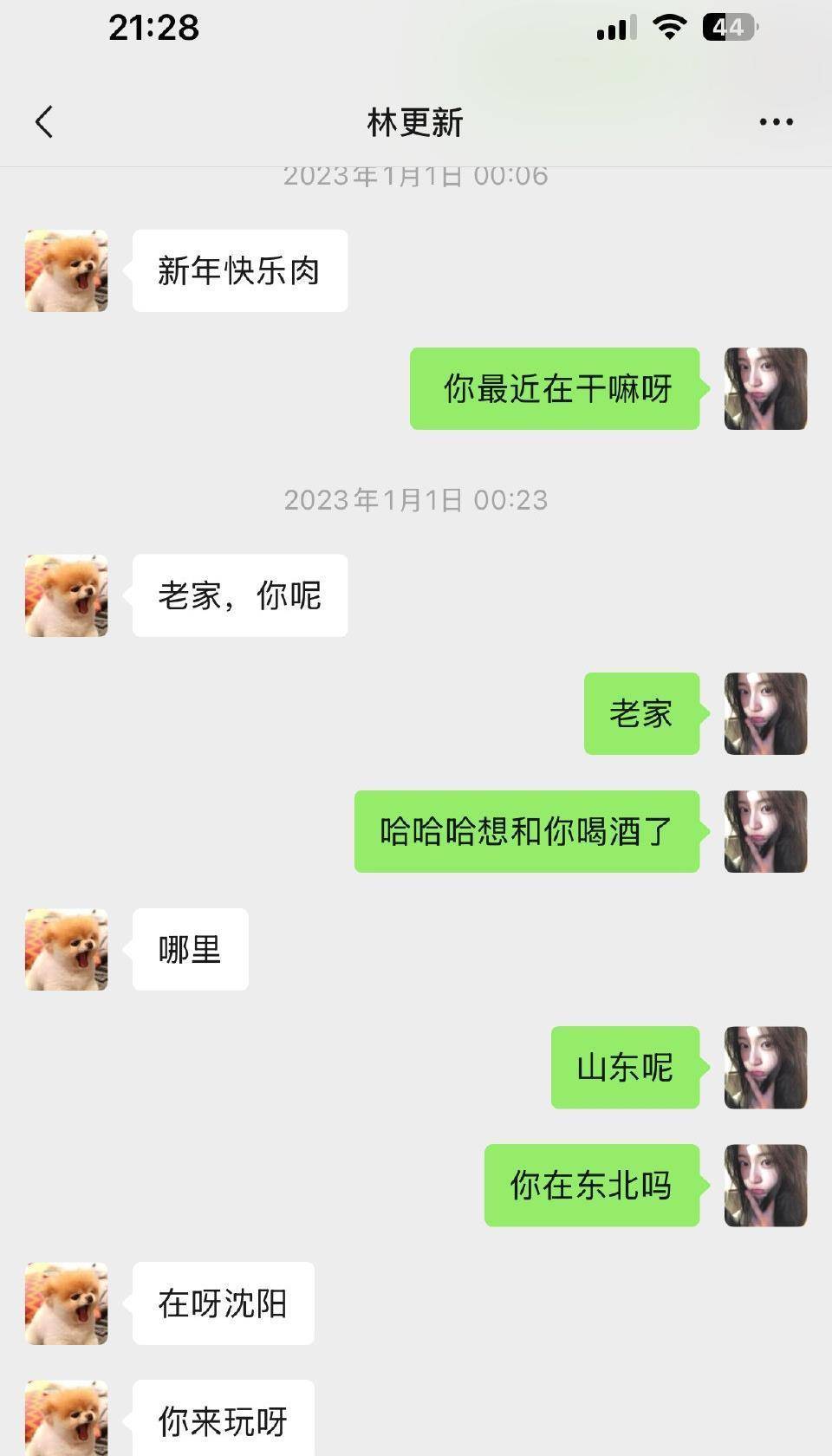Tap my avatar next to 你最近在干嘛呀
832x1456 pixels.
point(765,388)
